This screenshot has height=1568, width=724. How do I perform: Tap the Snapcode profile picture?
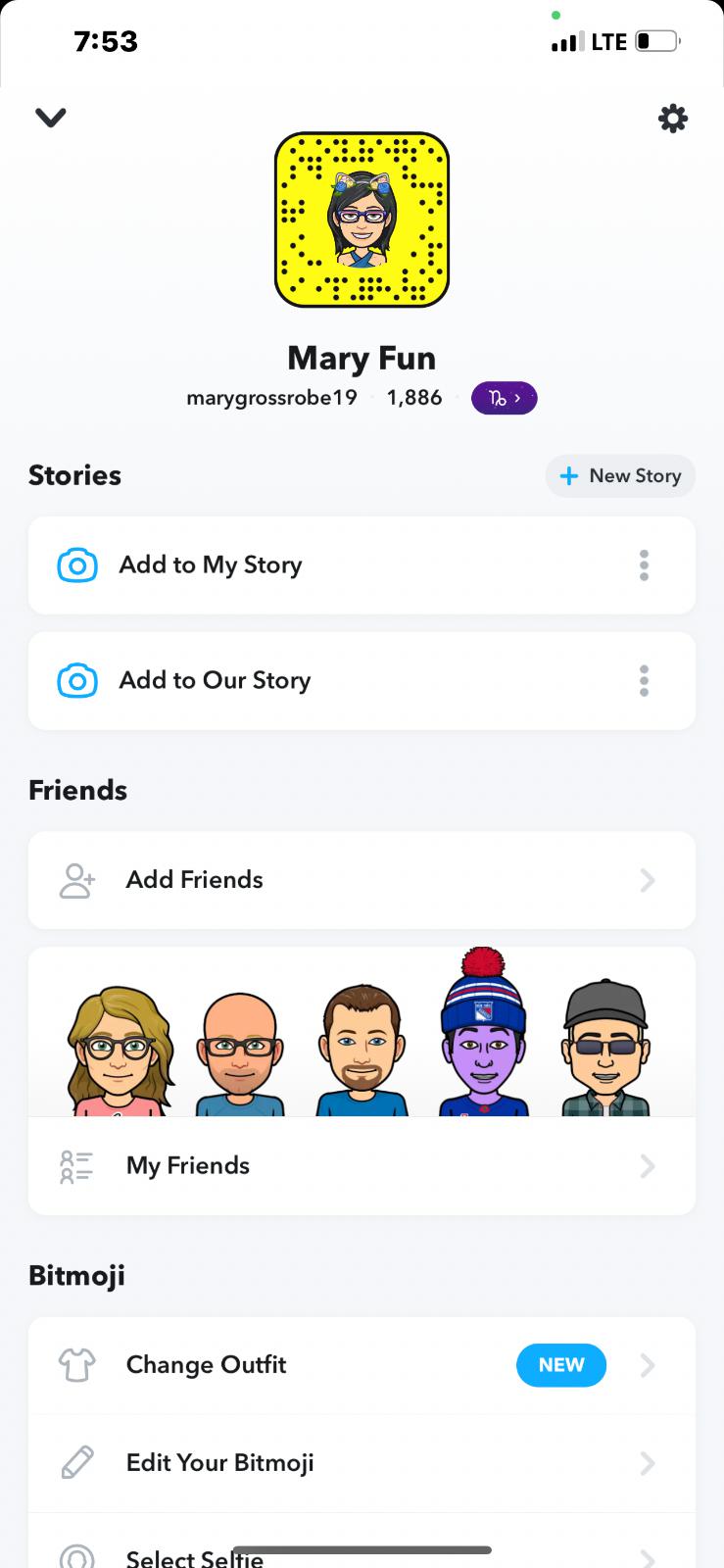[x=362, y=220]
